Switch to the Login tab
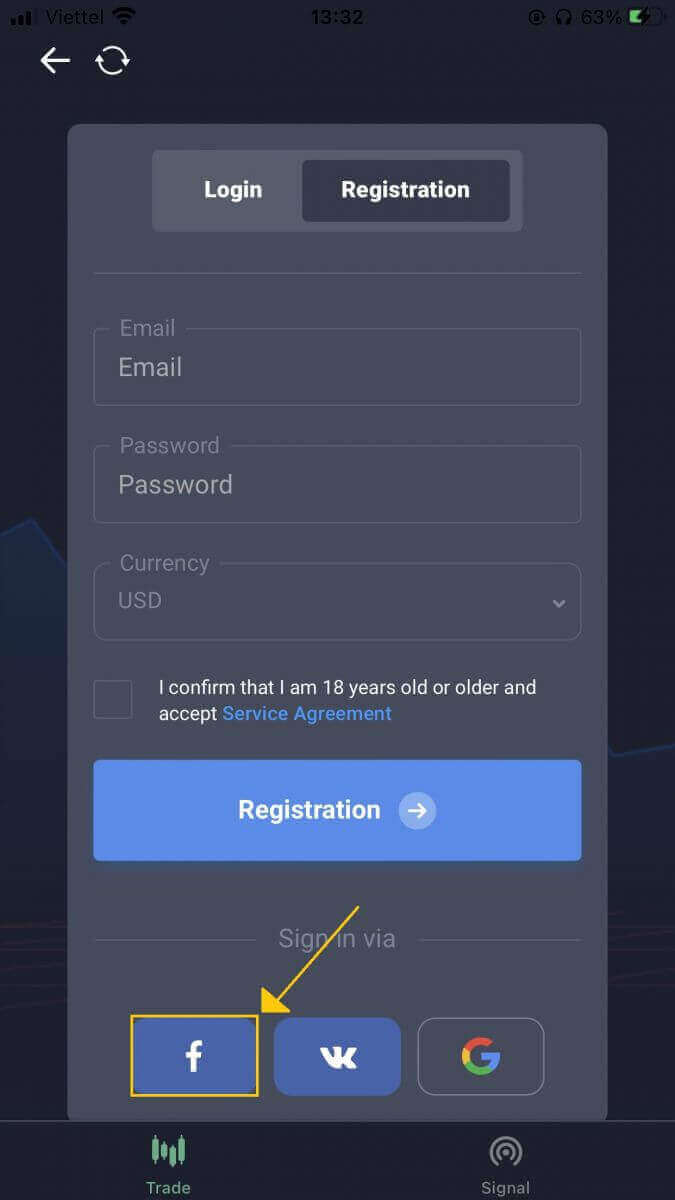 pyautogui.click(x=233, y=190)
